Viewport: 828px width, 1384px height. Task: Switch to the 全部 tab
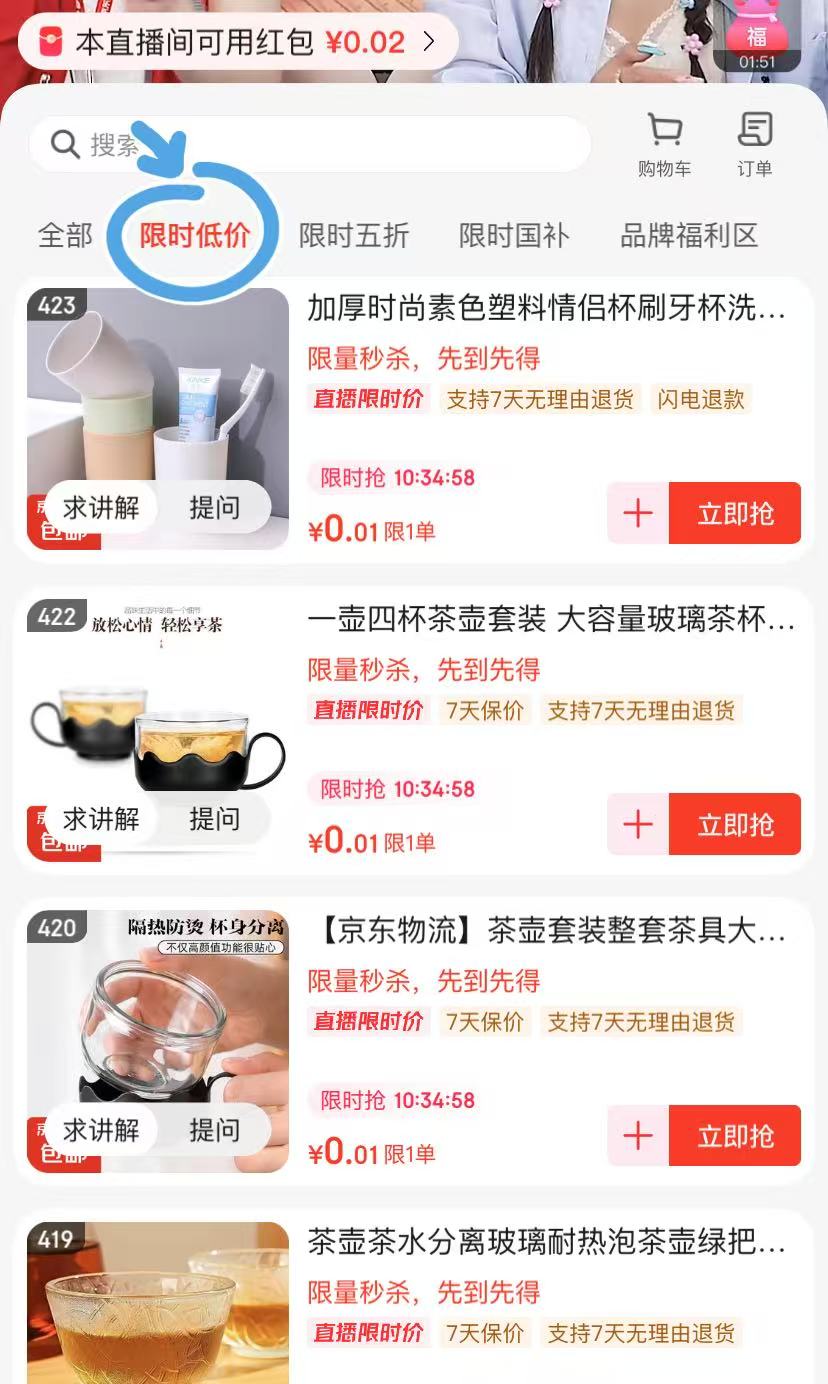[65, 235]
